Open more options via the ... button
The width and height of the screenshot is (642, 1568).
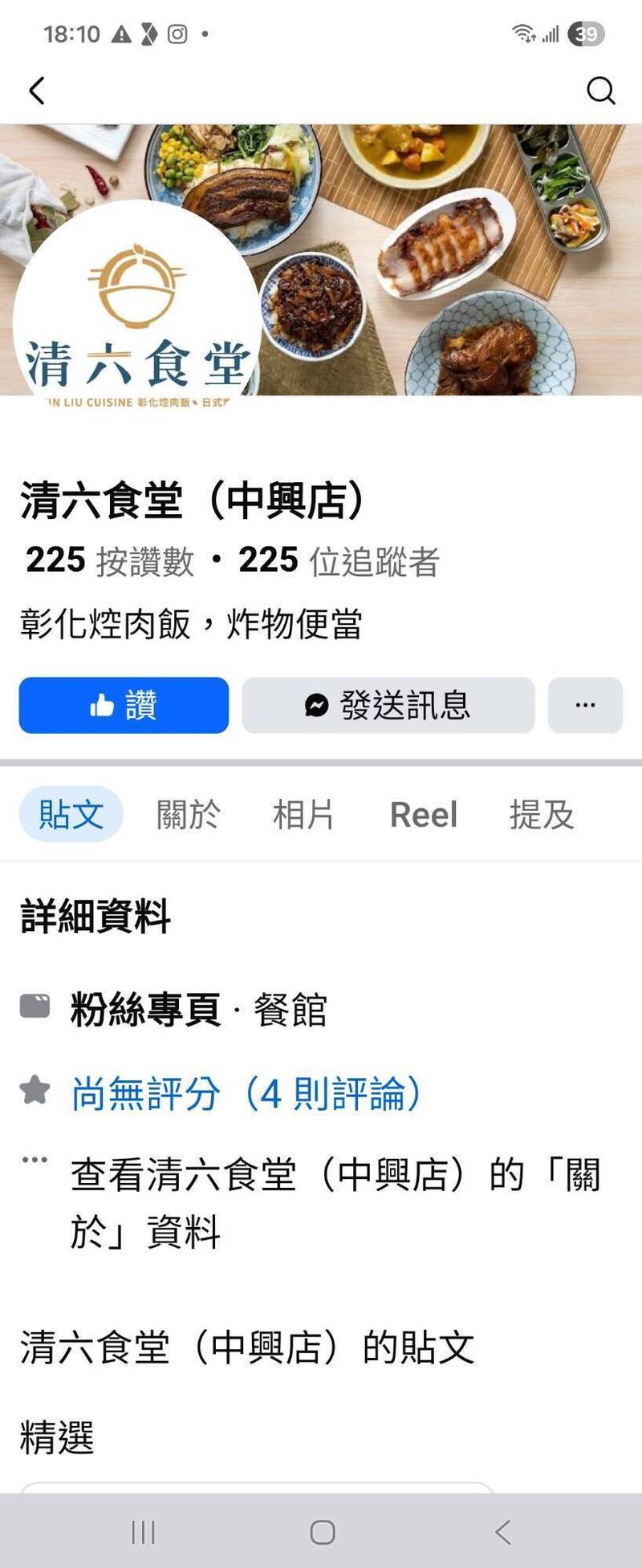(585, 705)
